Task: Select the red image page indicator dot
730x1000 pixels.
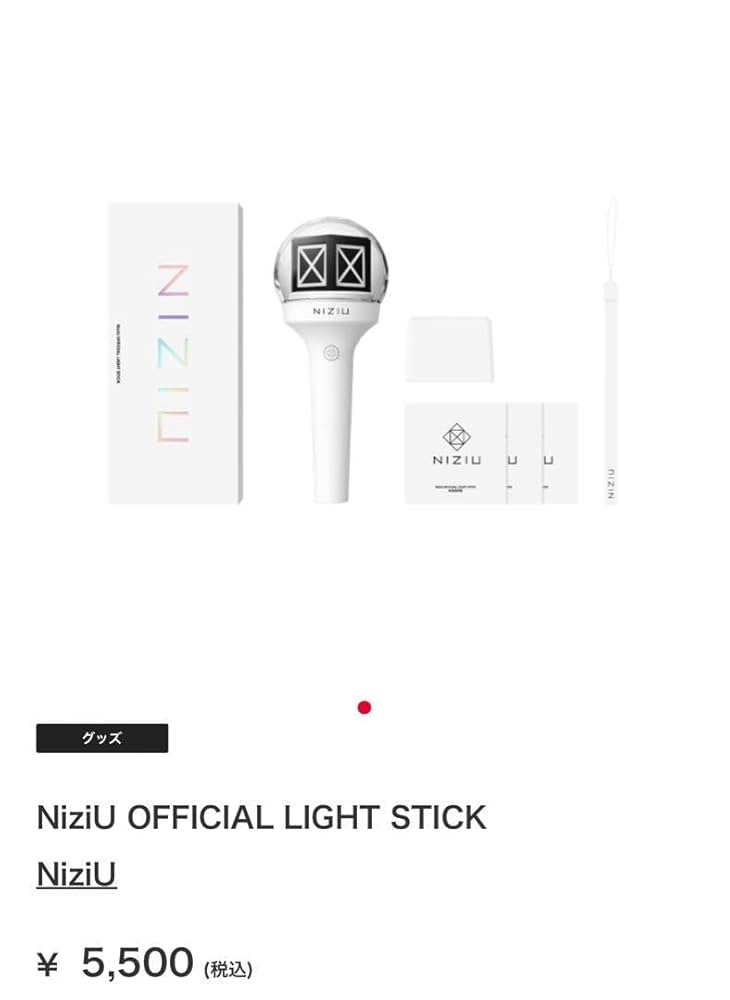Action: tap(364, 707)
